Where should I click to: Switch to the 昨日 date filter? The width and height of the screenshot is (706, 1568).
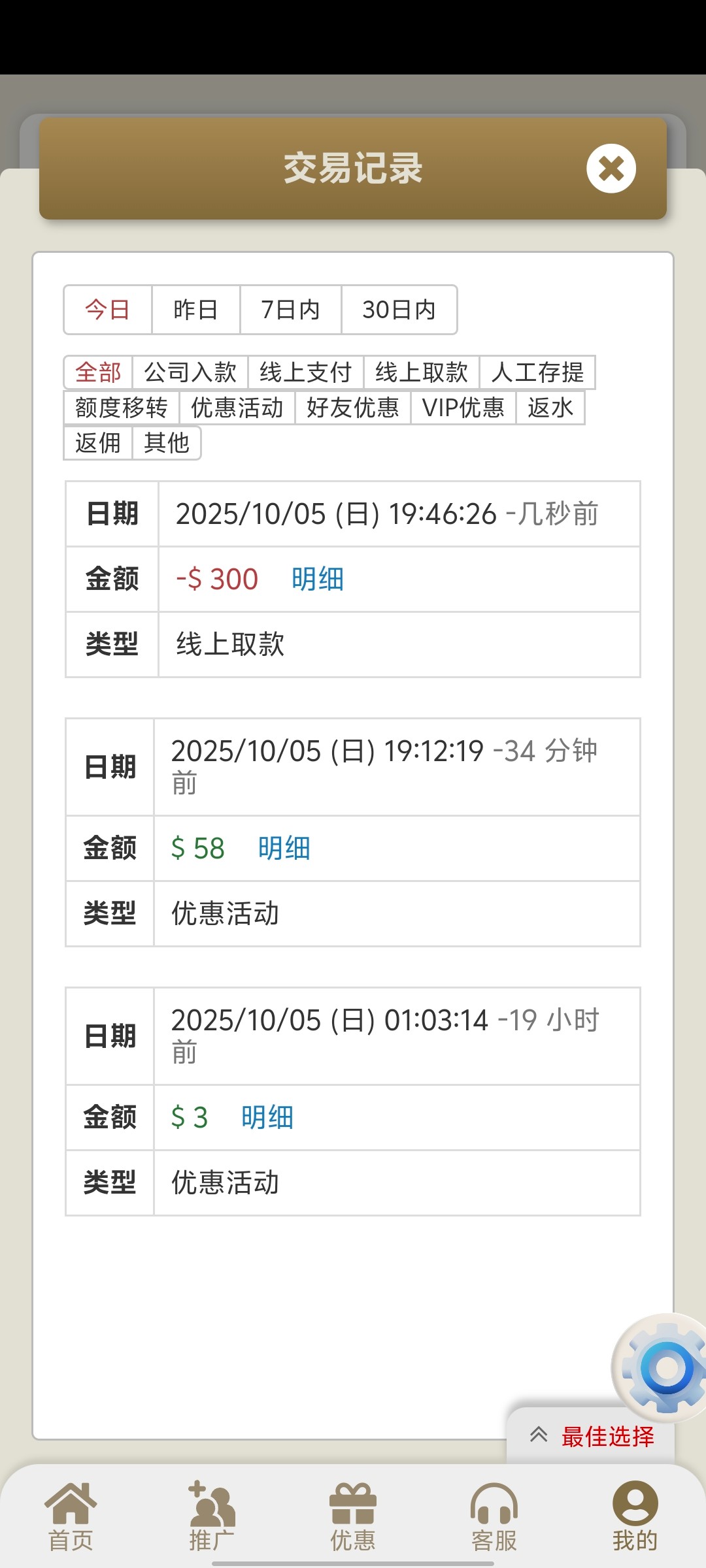pos(195,310)
